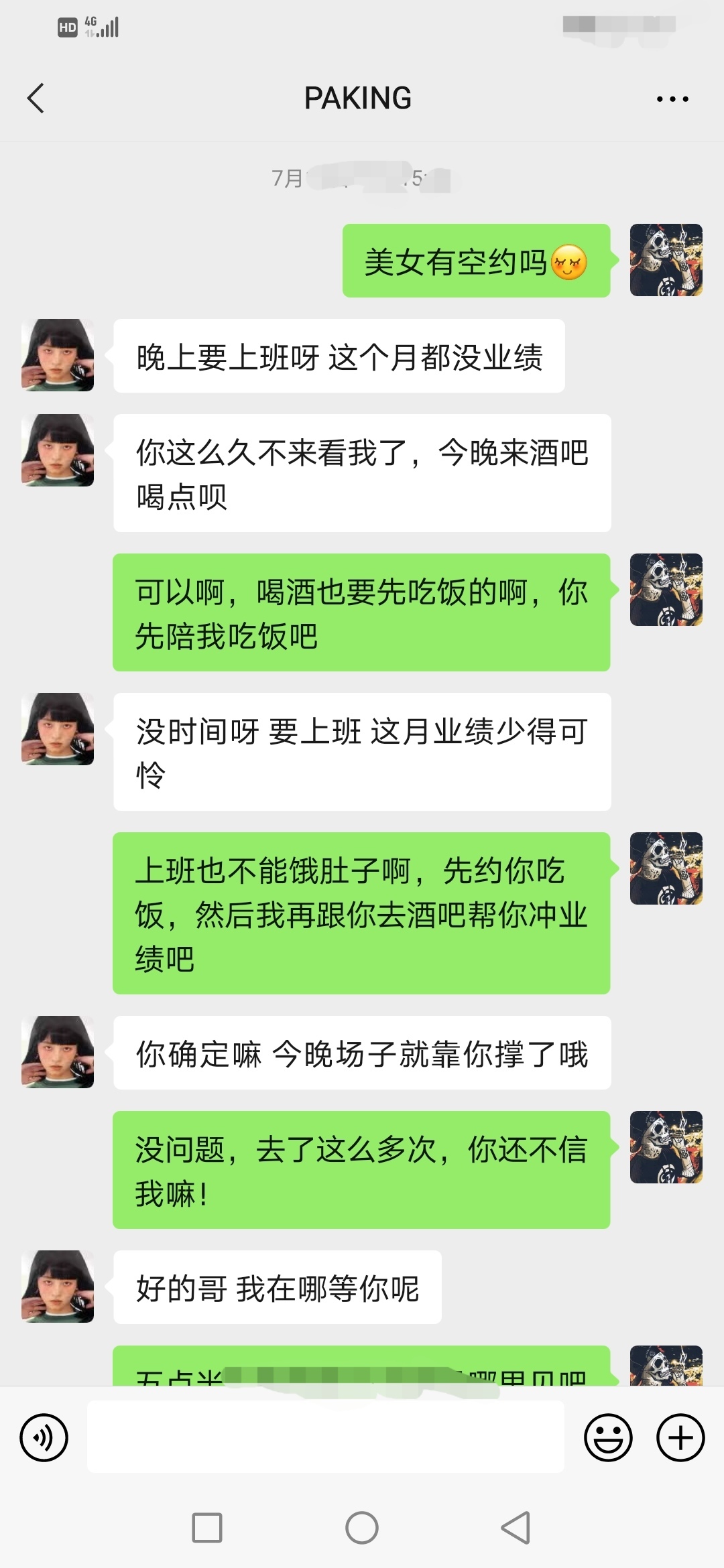
Task: Open the emoji sticker panel
Action: coord(608,1437)
